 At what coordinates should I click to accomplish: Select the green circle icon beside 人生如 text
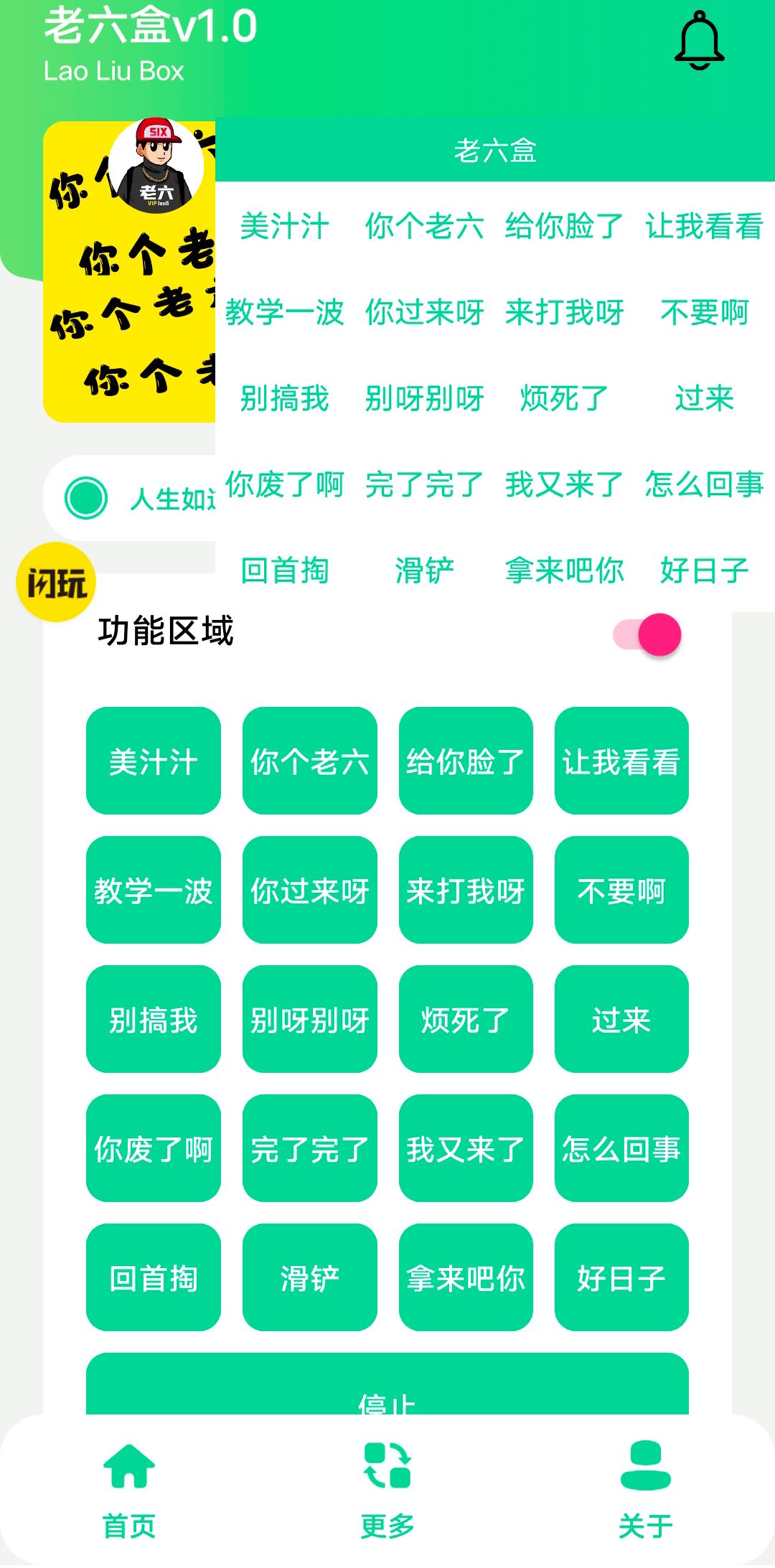pos(86,497)
